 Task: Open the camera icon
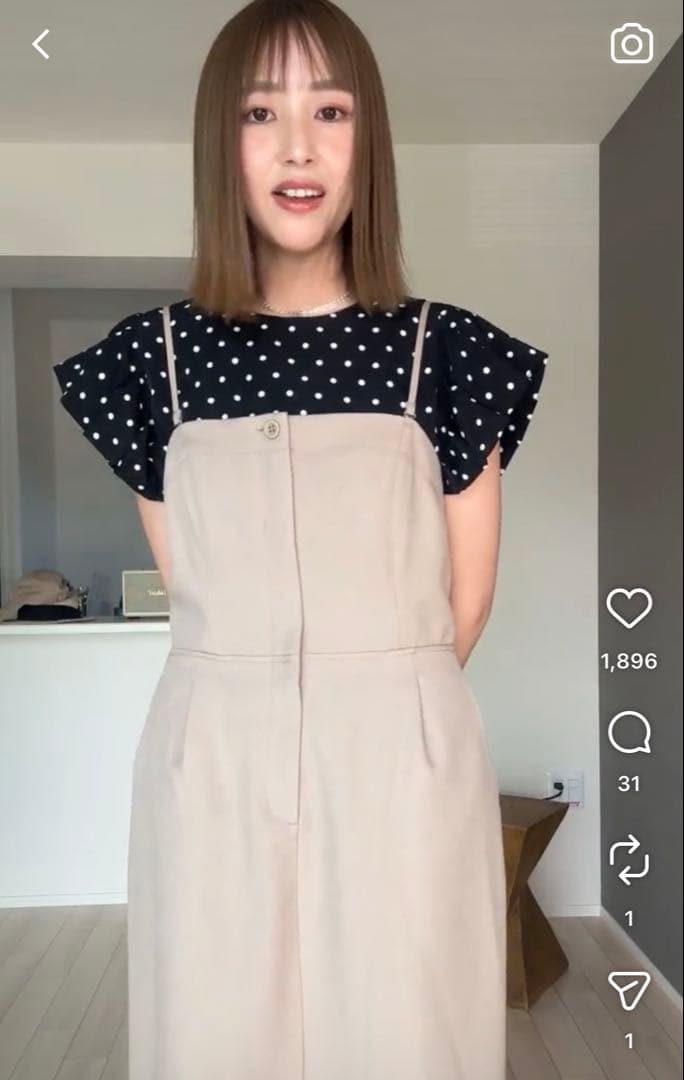click(x=632, y=44)
